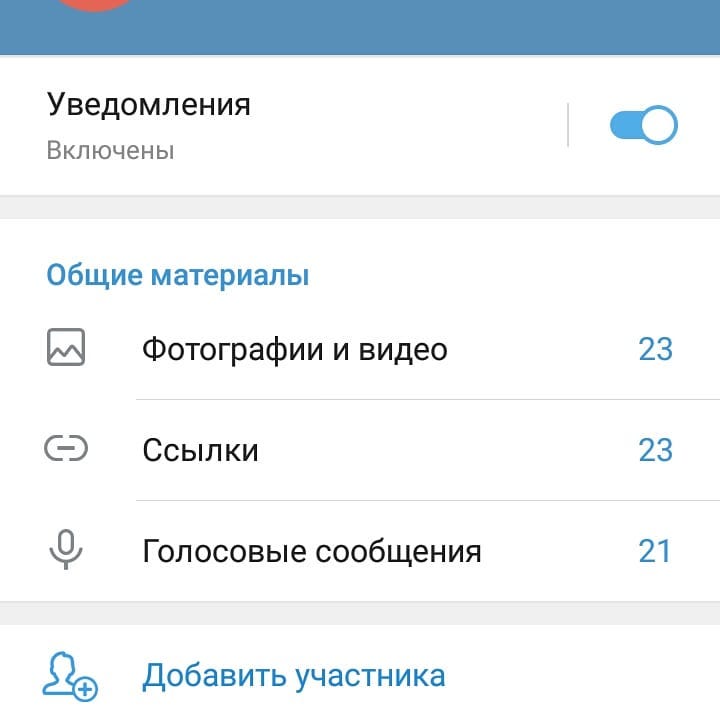Toggle the Уведомления switch off
720x720 pixels.
click(x=643, y=125)
